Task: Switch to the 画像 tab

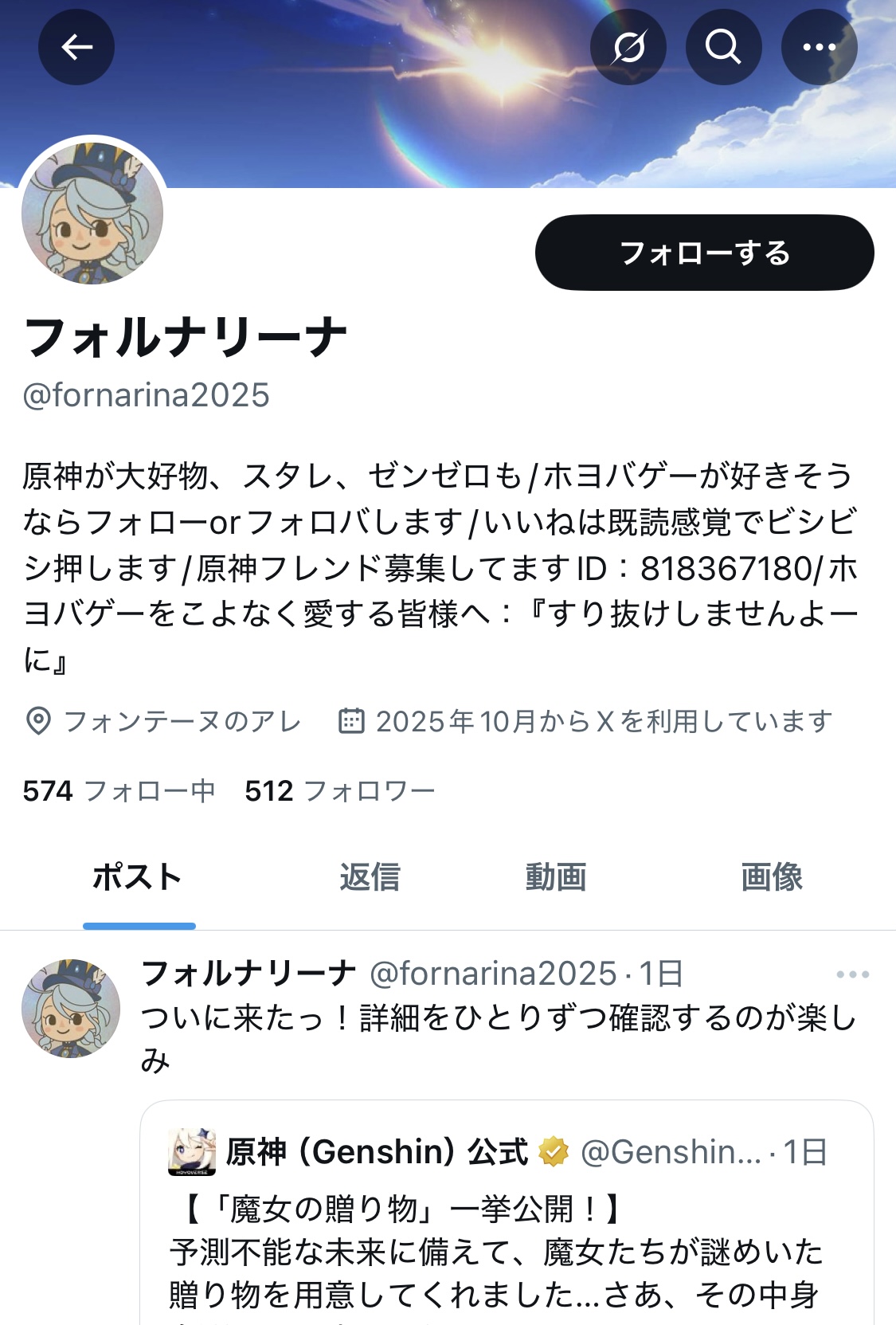Action: pyautogui.click(x=771, y=877)
